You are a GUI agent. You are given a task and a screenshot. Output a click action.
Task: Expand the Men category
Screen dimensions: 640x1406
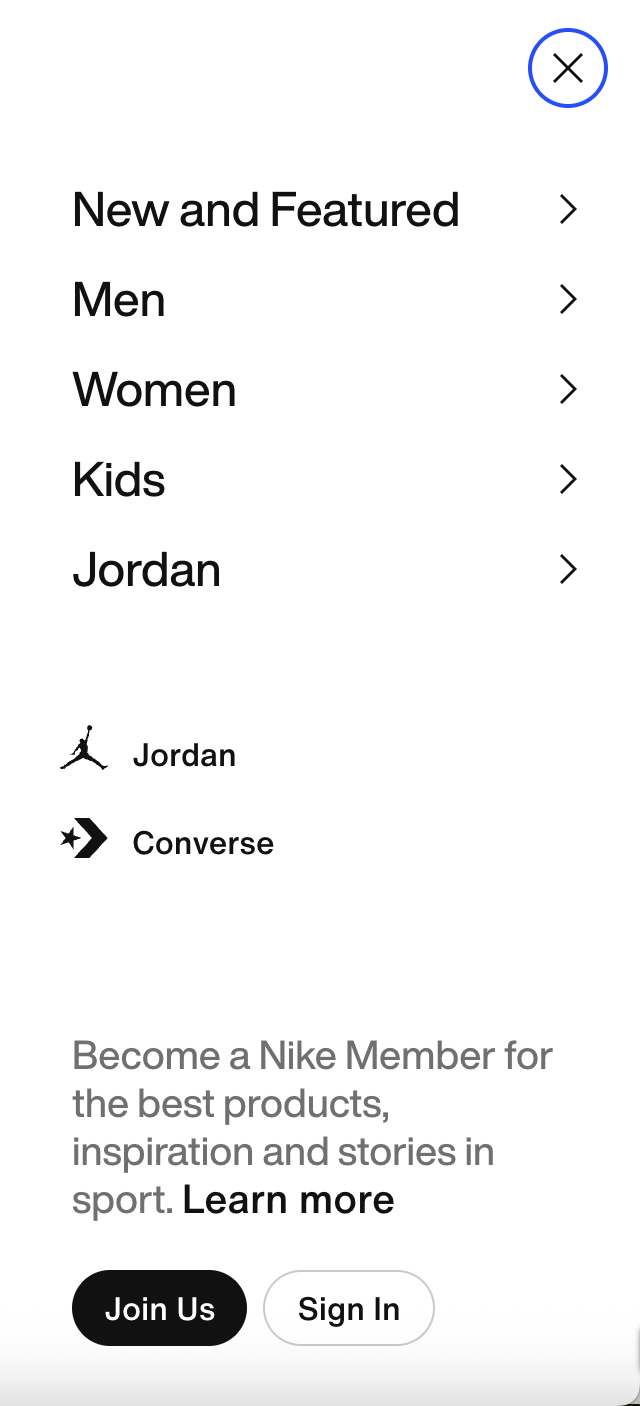[326, 300]
